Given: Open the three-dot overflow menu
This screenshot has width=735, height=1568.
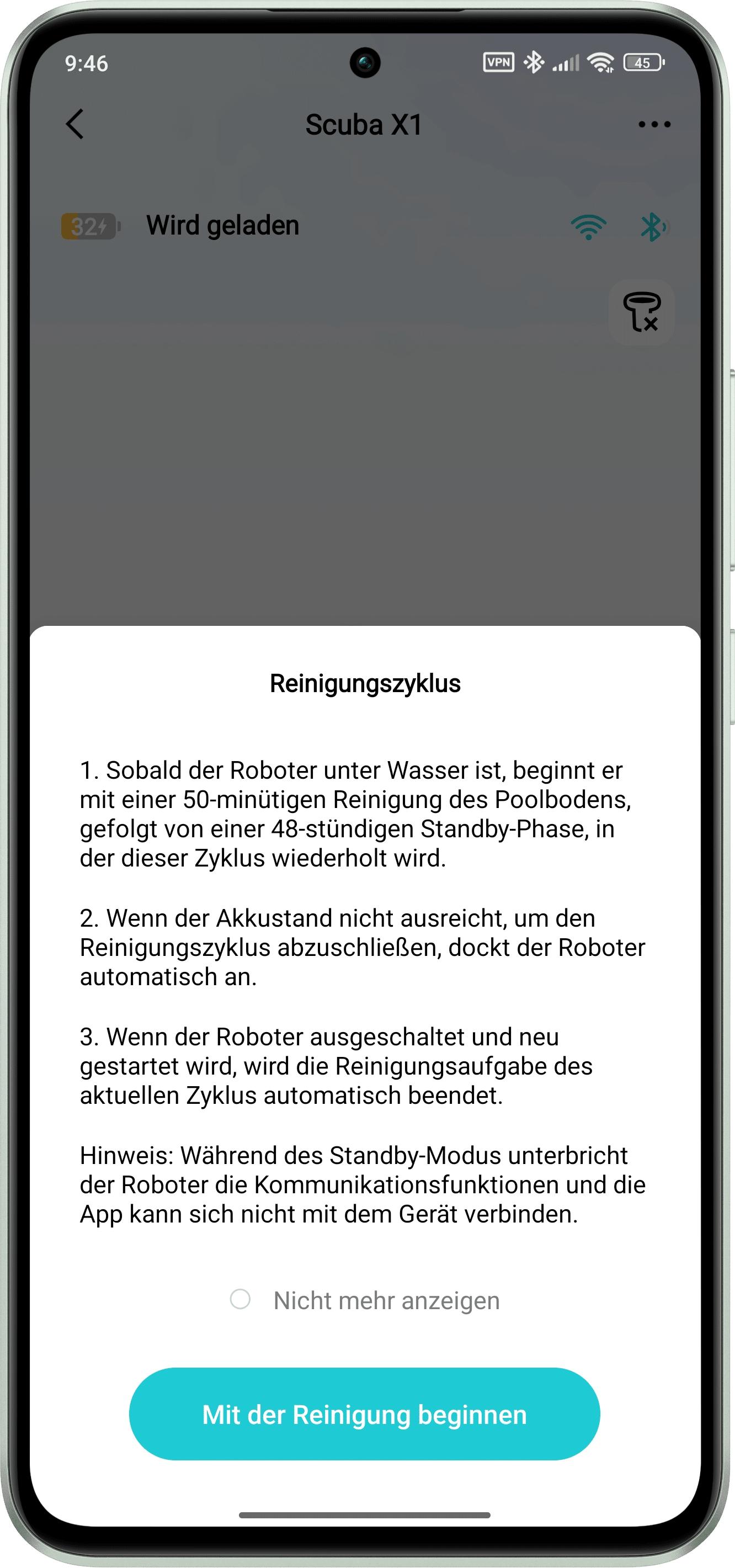Looking at the screenshot, I should pos(654,124).
